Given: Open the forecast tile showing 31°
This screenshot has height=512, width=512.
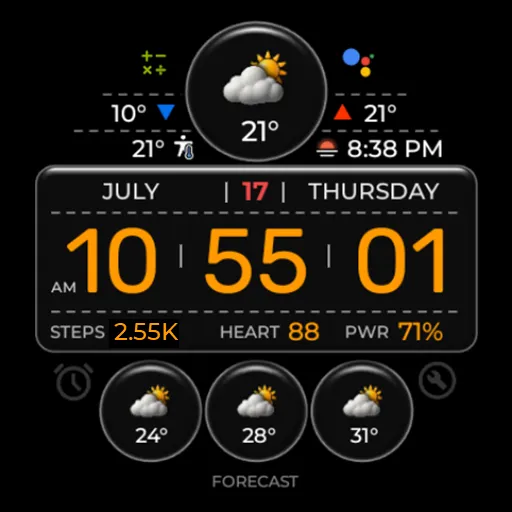Looking at the screenshot, I should point(362,411).
